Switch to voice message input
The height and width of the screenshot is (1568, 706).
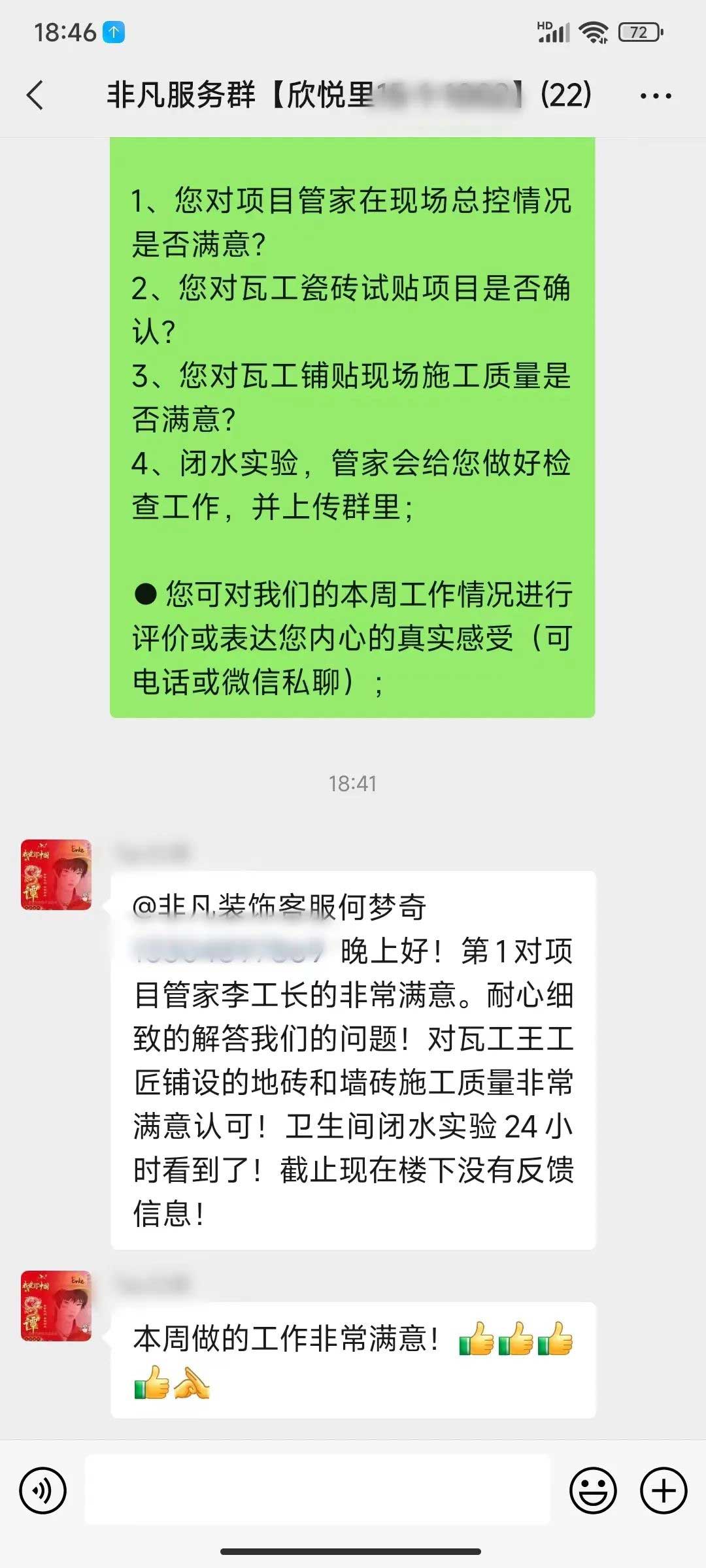(43, 1491)
